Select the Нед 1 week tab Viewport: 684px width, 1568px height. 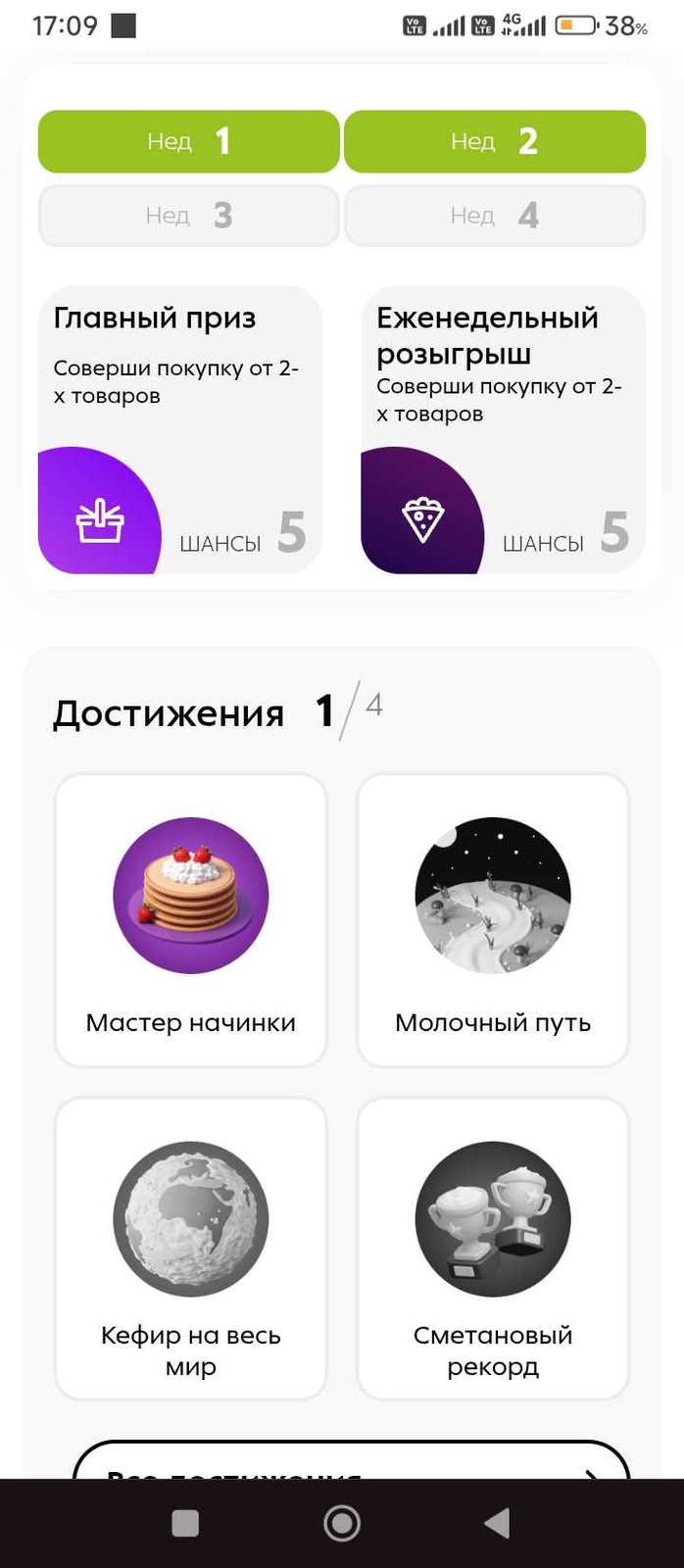189,142
